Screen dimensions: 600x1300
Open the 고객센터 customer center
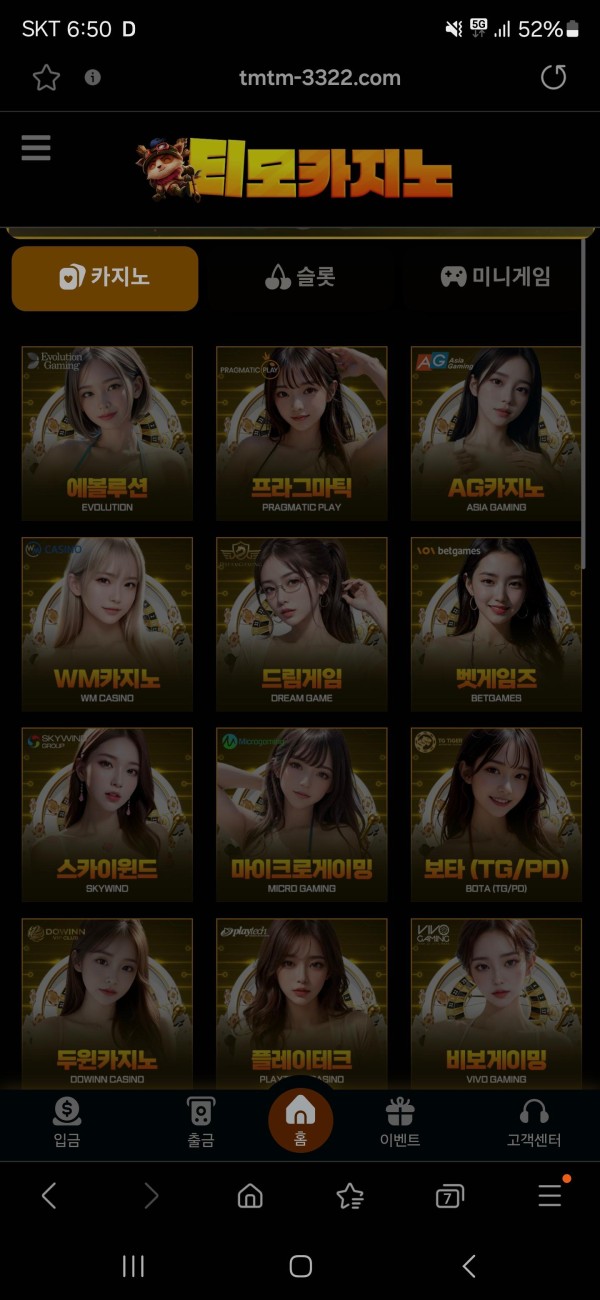point(534,1123)
